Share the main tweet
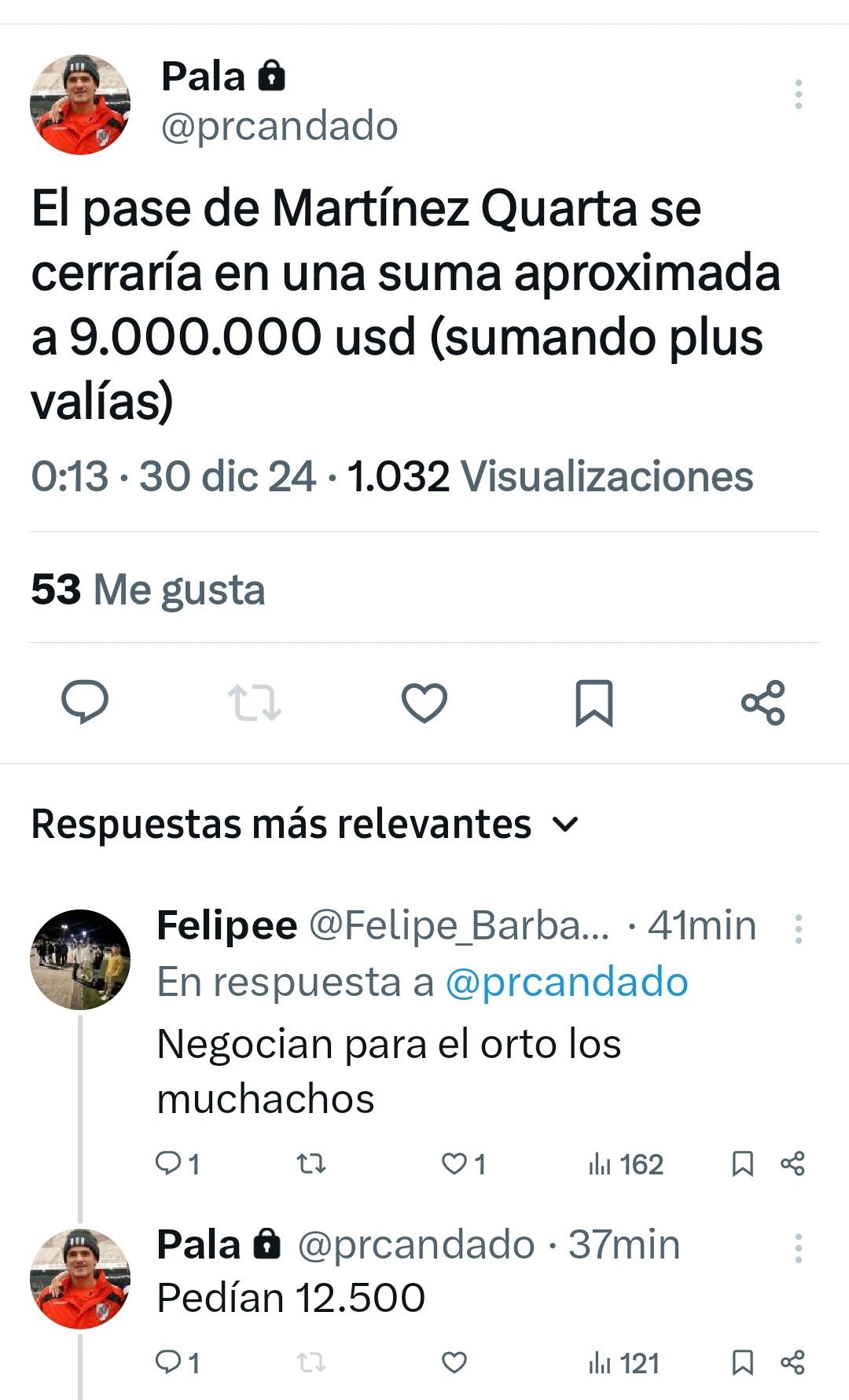 (763, 702)
